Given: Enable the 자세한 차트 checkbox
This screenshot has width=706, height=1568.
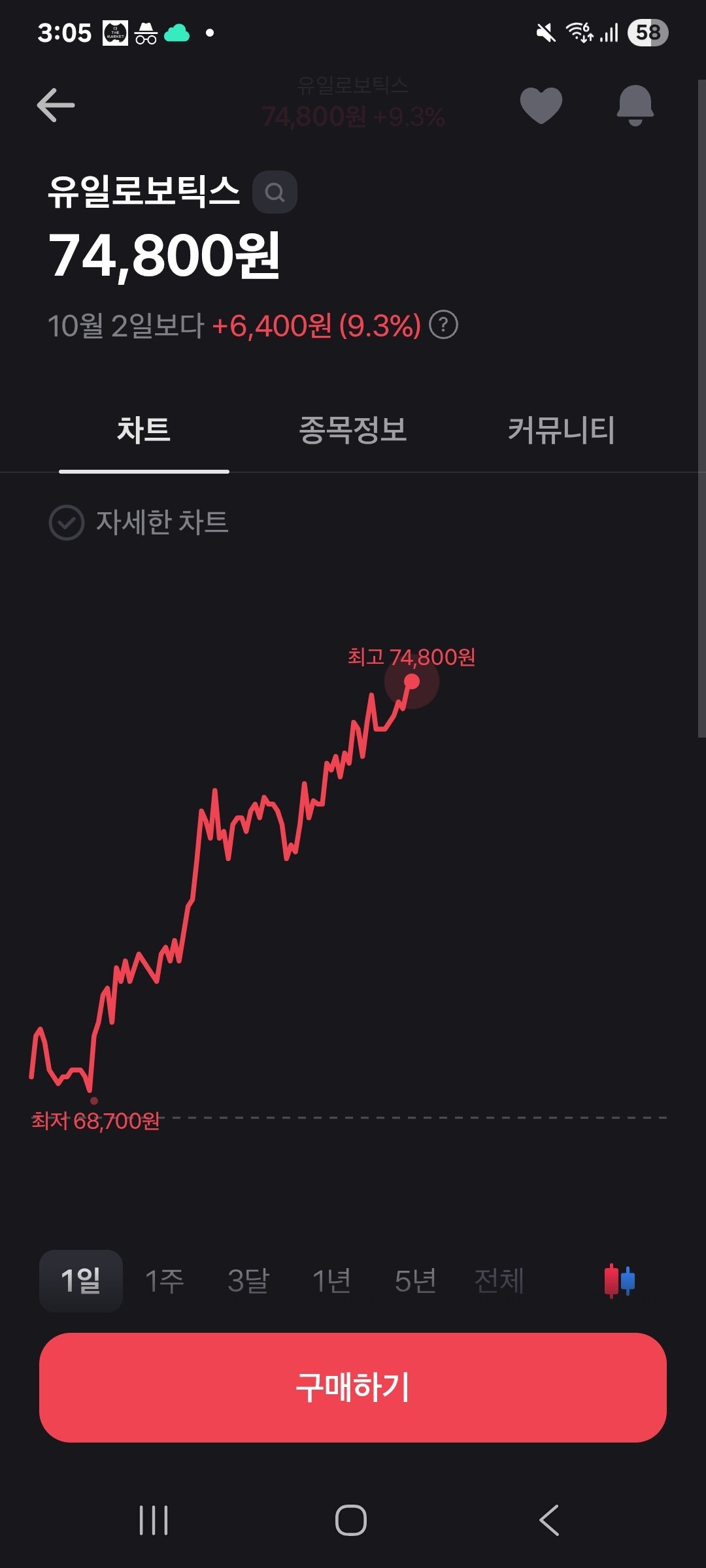Looking at the screenshot, I should (67, 523).
